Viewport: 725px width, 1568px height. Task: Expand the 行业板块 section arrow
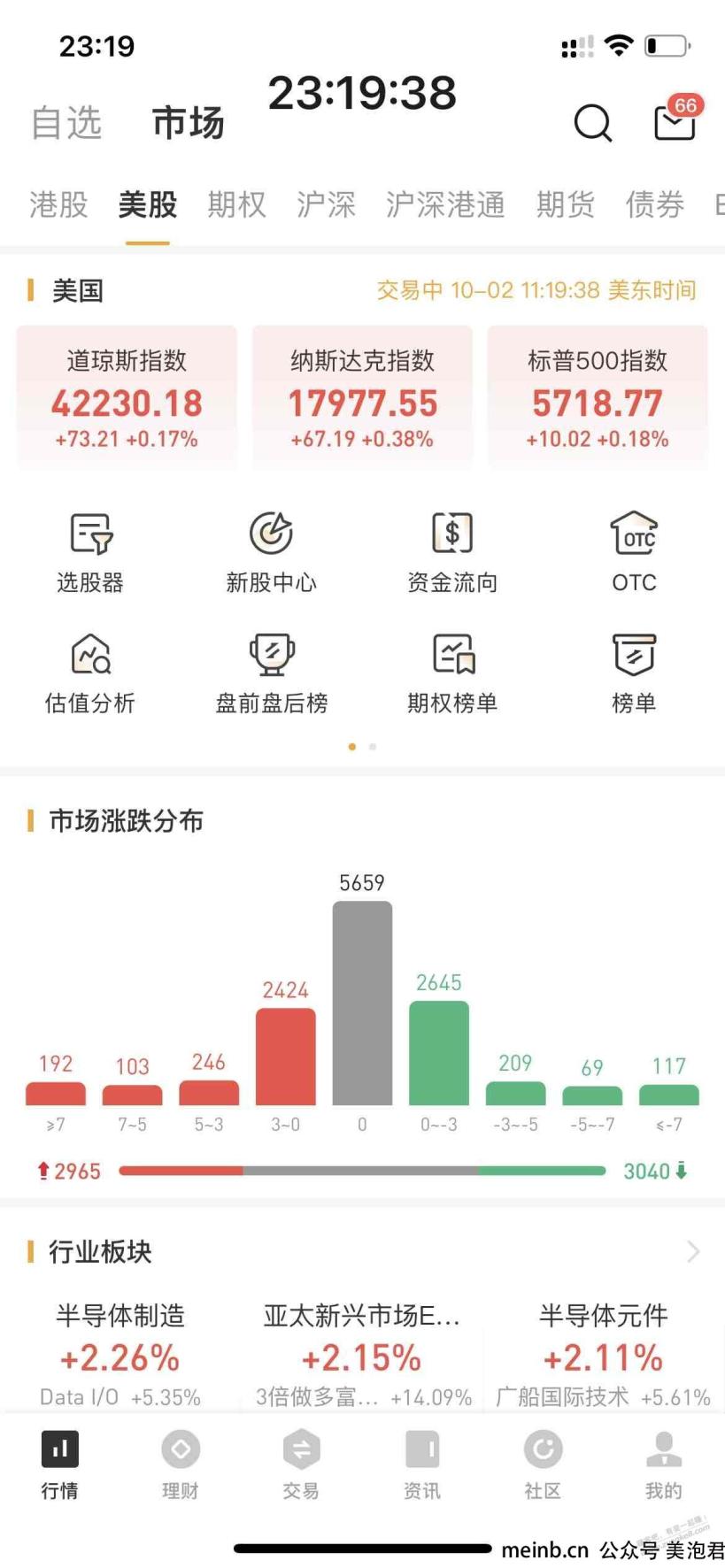tap(693, 1251)
